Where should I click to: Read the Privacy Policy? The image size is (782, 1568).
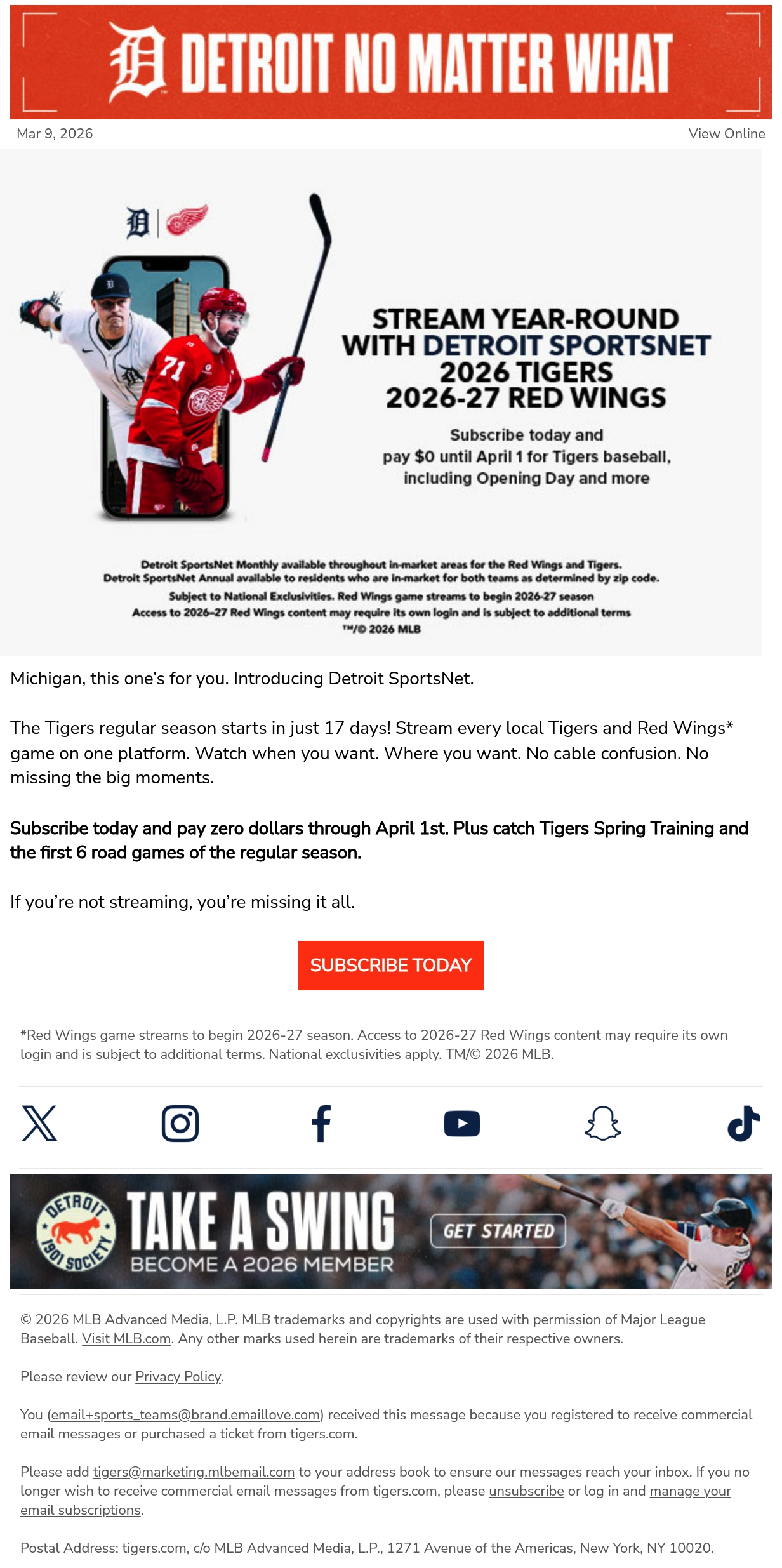pyautogui.click(x=178, y=1376)
